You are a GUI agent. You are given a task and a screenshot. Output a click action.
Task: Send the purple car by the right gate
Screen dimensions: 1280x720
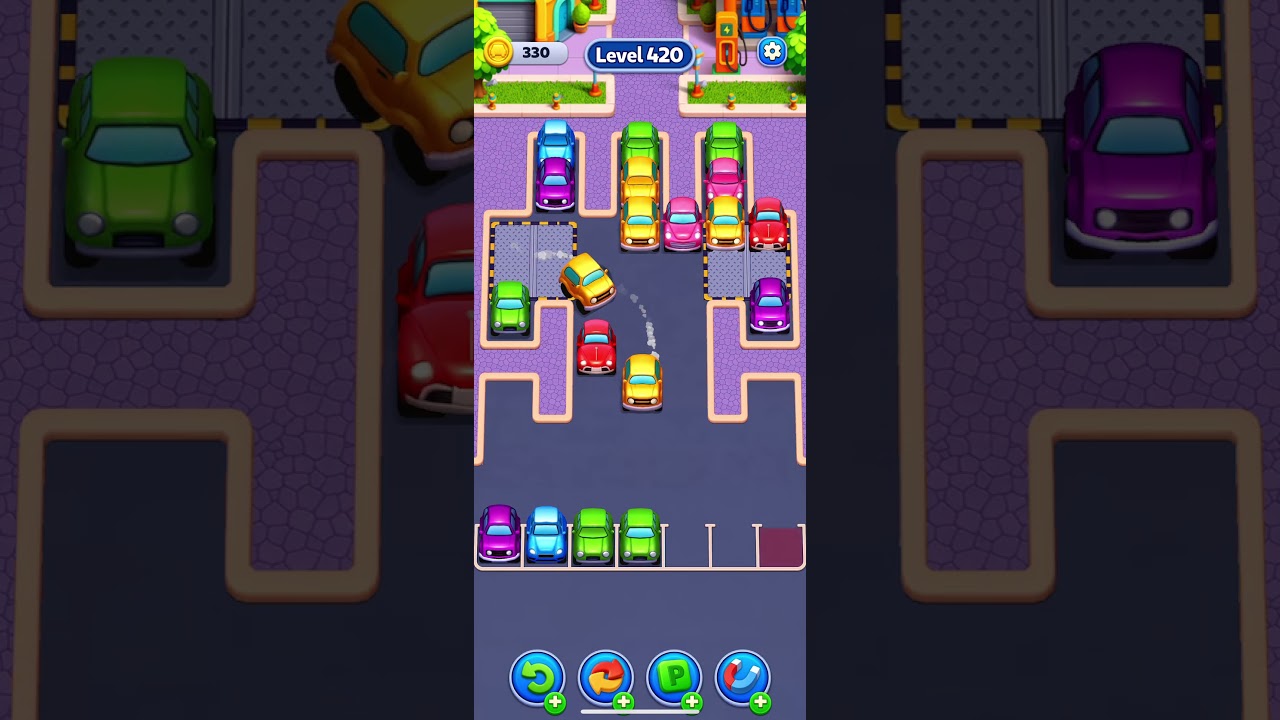769,305
